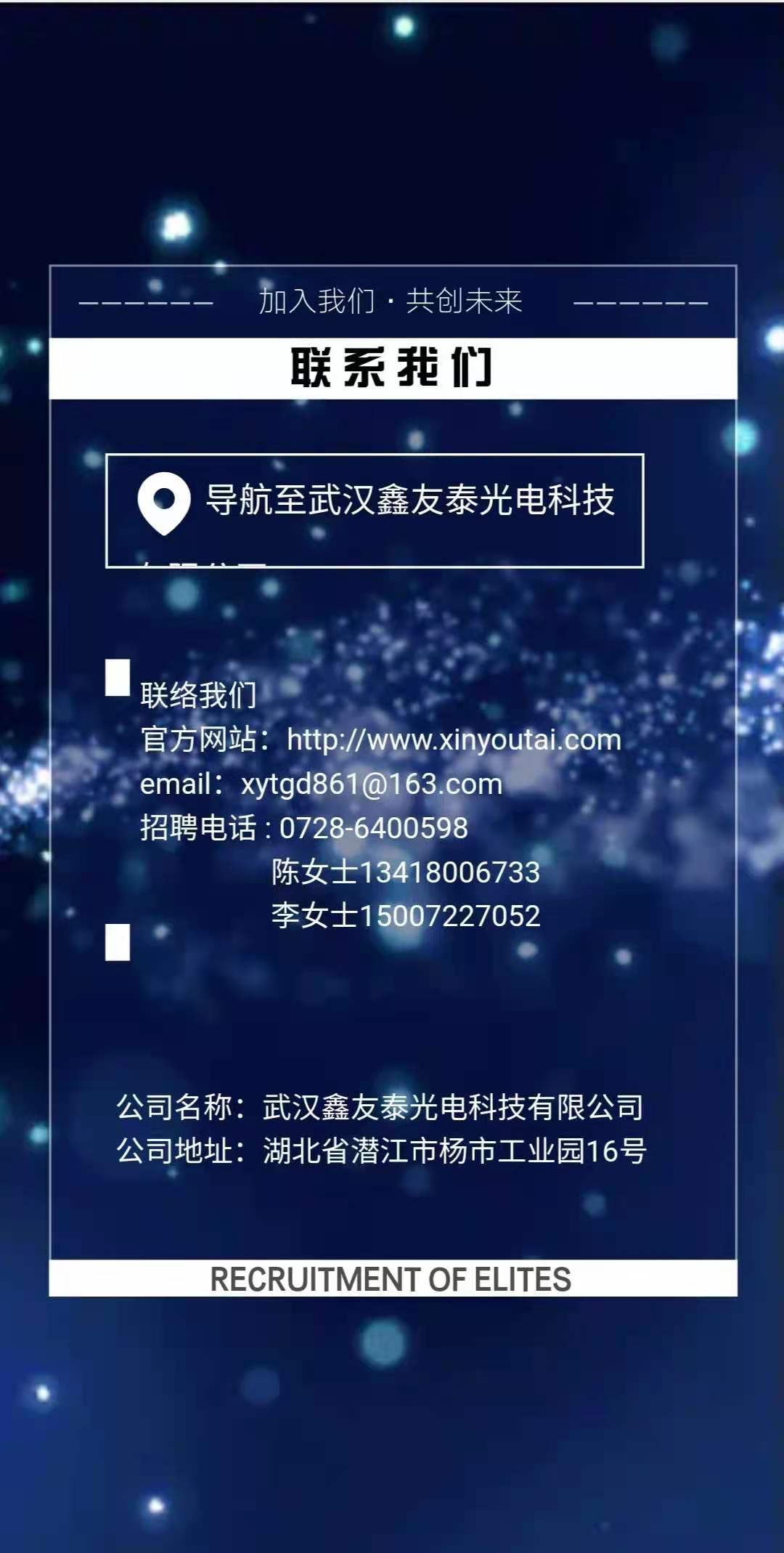The height and width of the screenshot is (1553, 784).
Task: Tap the navigate to 武汉鑫友泰光电科技 button
Action: (x=375, y=510)
